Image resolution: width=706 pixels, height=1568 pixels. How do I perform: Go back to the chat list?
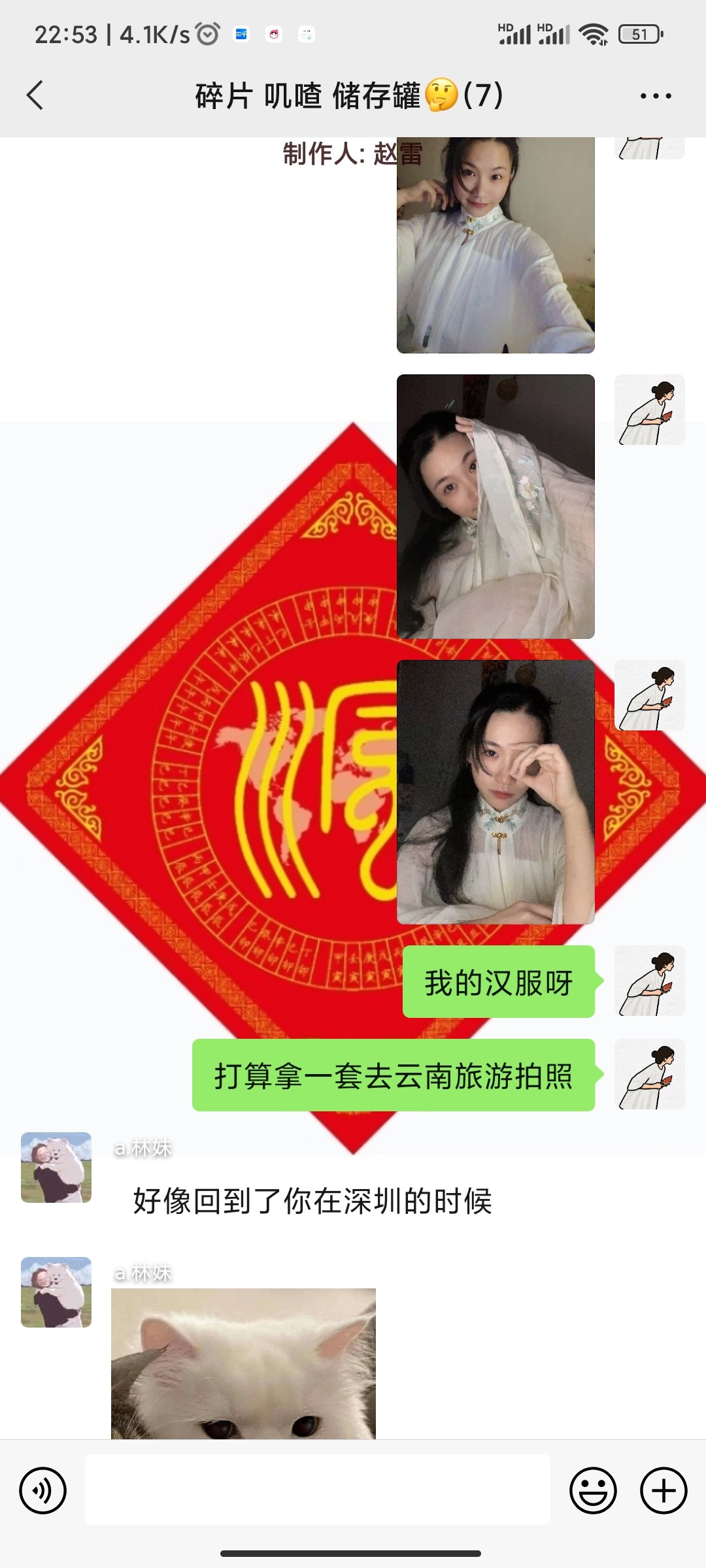click(35, 95)
